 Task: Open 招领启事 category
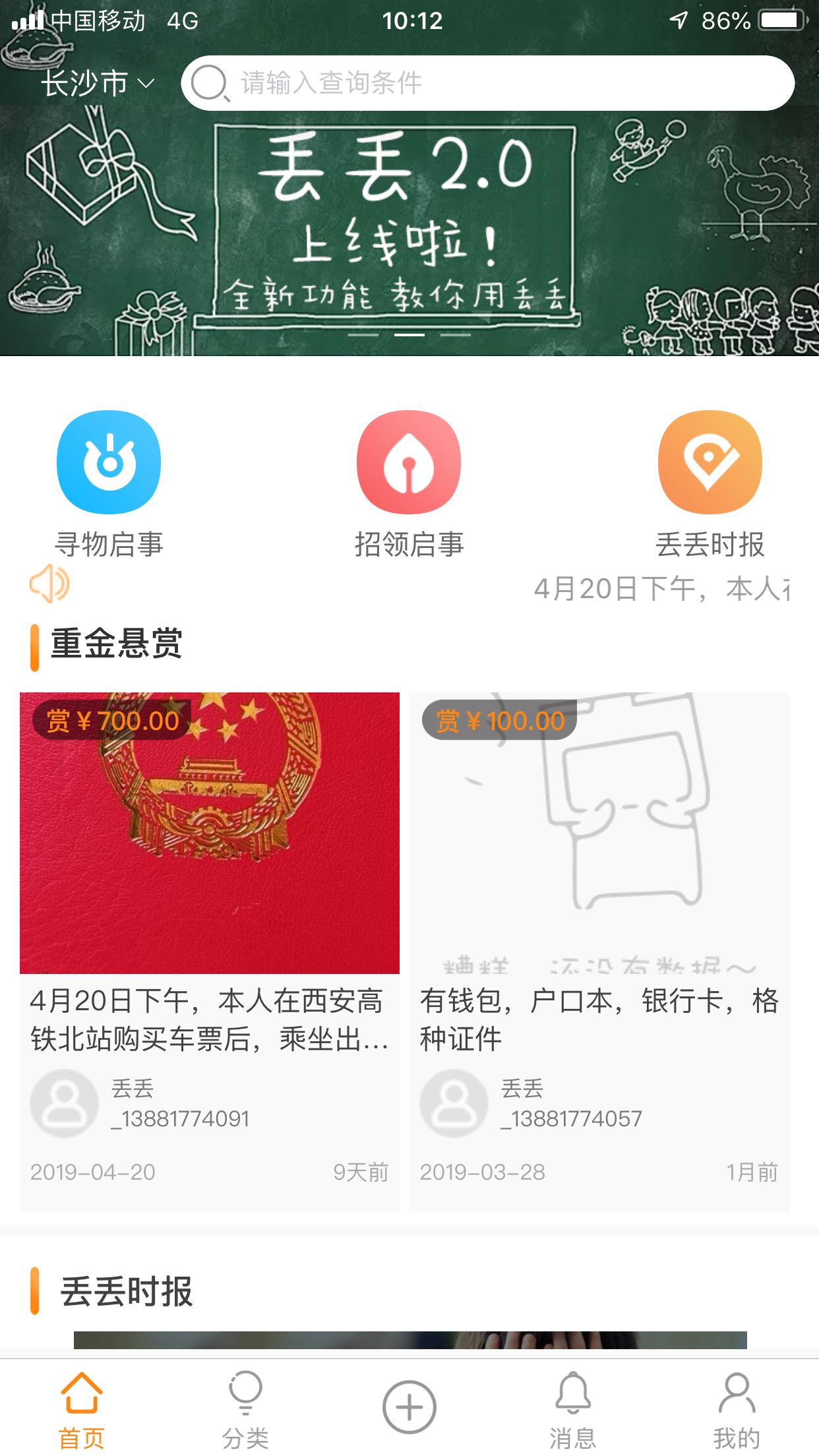click(x=409, y=485)
